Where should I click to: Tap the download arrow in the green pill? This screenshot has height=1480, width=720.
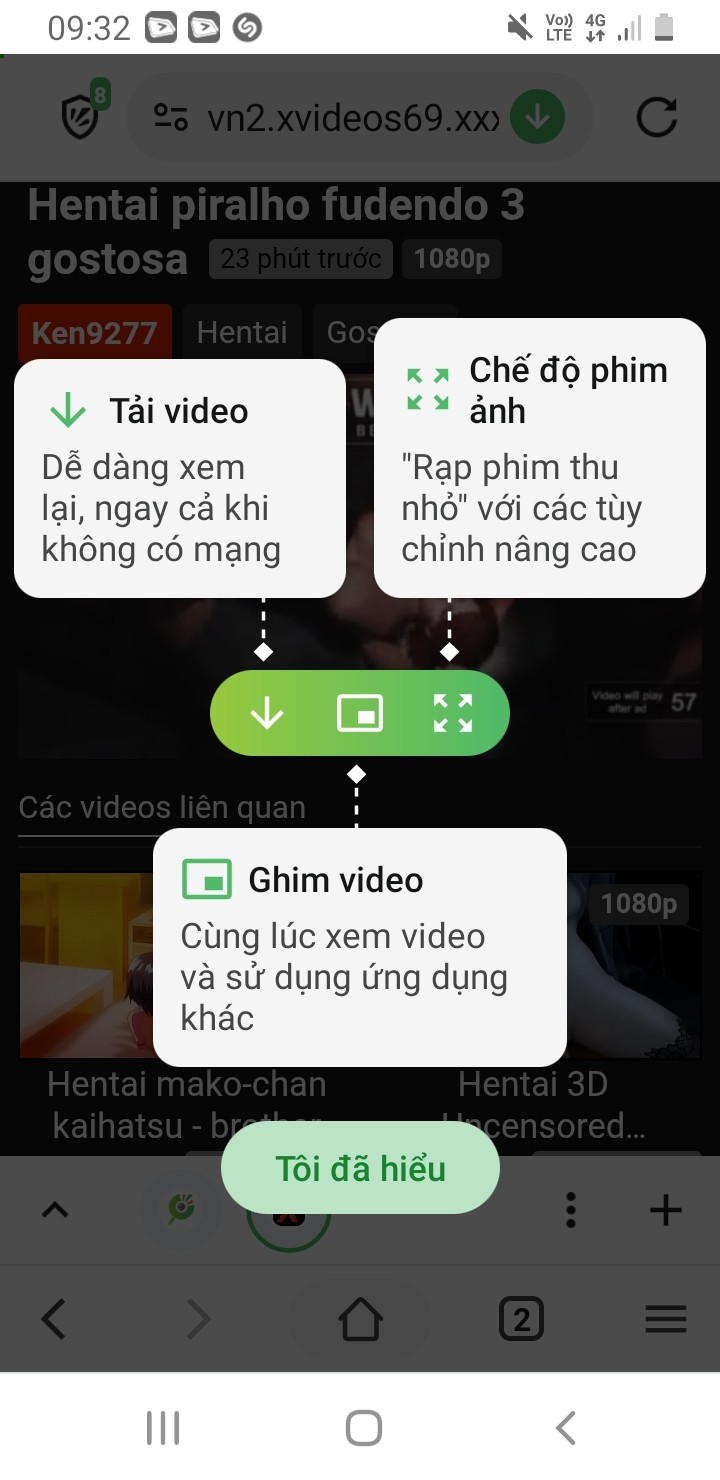(x=267, y=713)
